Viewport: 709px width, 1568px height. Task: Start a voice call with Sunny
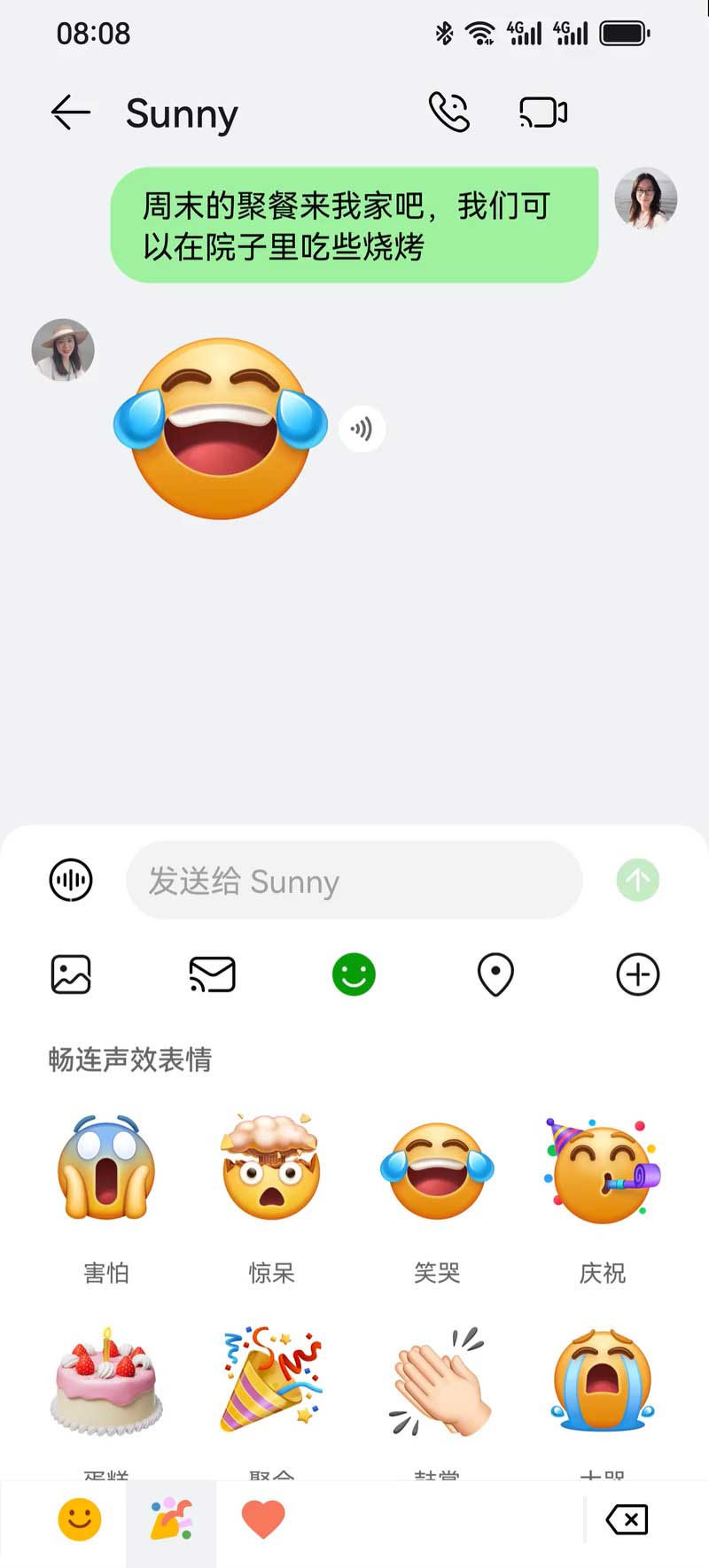tap(449, 113)
